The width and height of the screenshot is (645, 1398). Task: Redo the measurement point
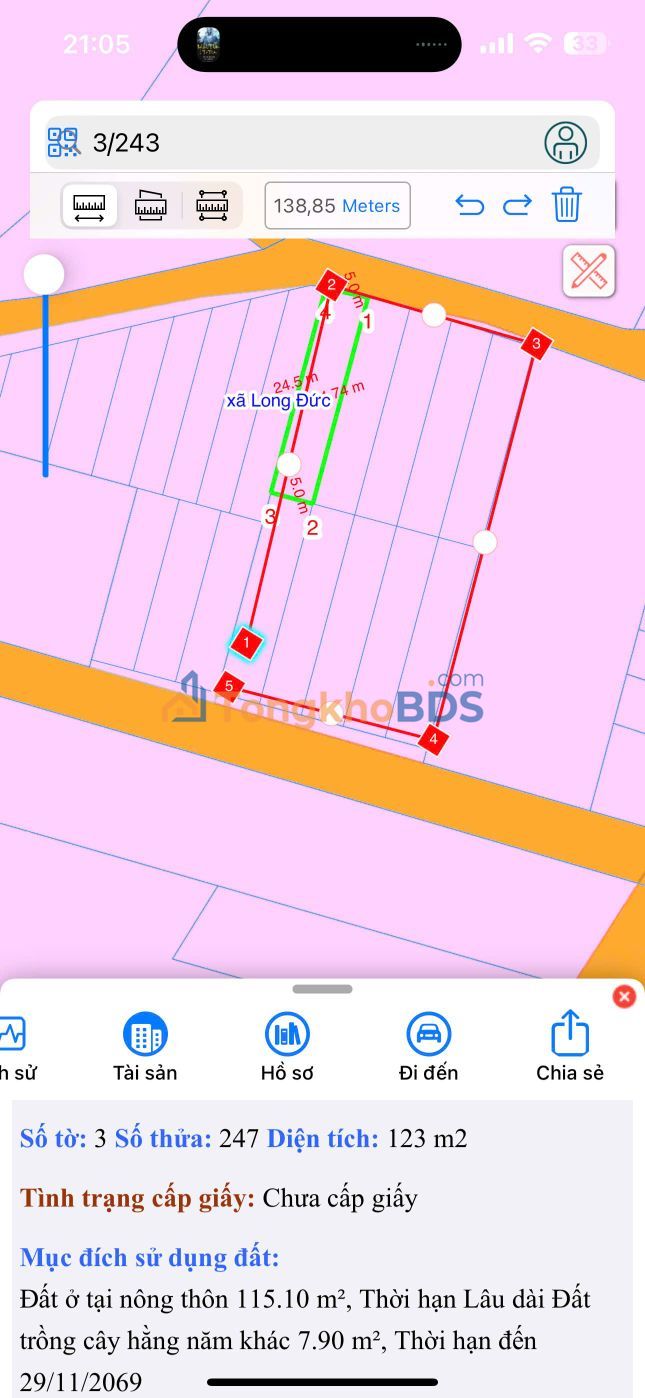click(517, 205)
